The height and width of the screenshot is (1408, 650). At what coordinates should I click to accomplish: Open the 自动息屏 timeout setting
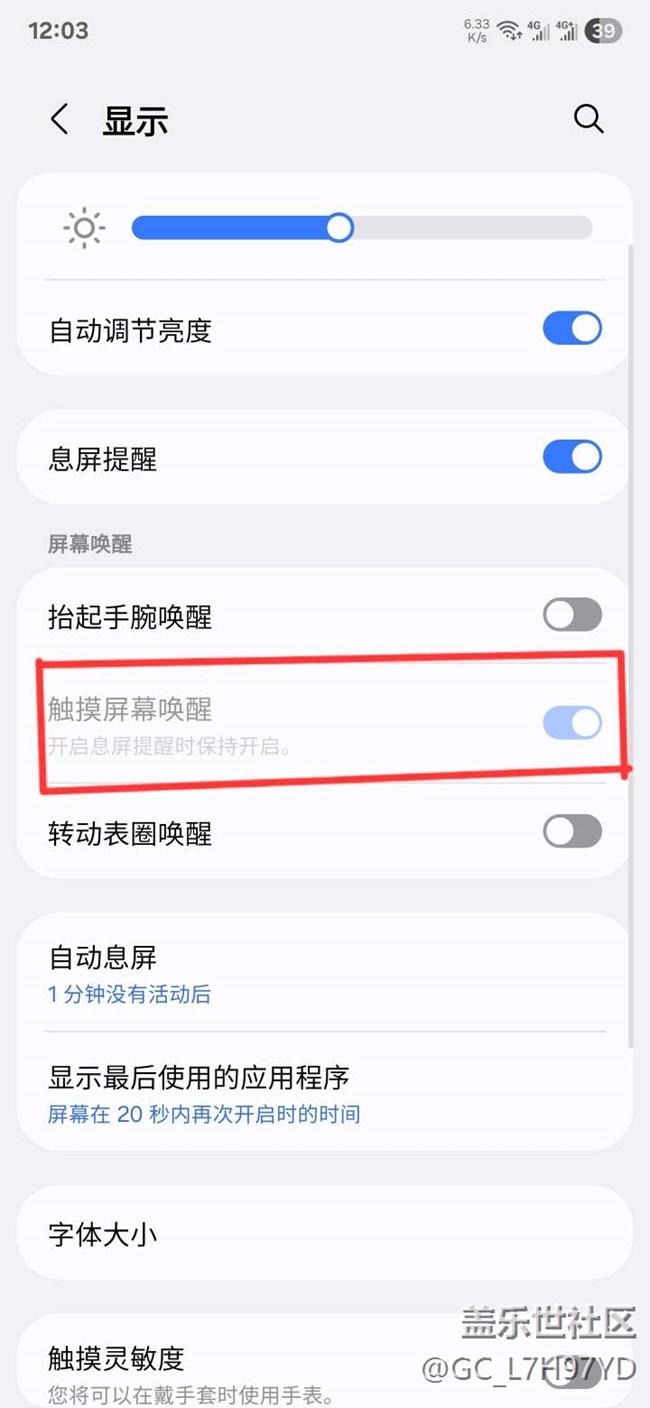[324, 974]
